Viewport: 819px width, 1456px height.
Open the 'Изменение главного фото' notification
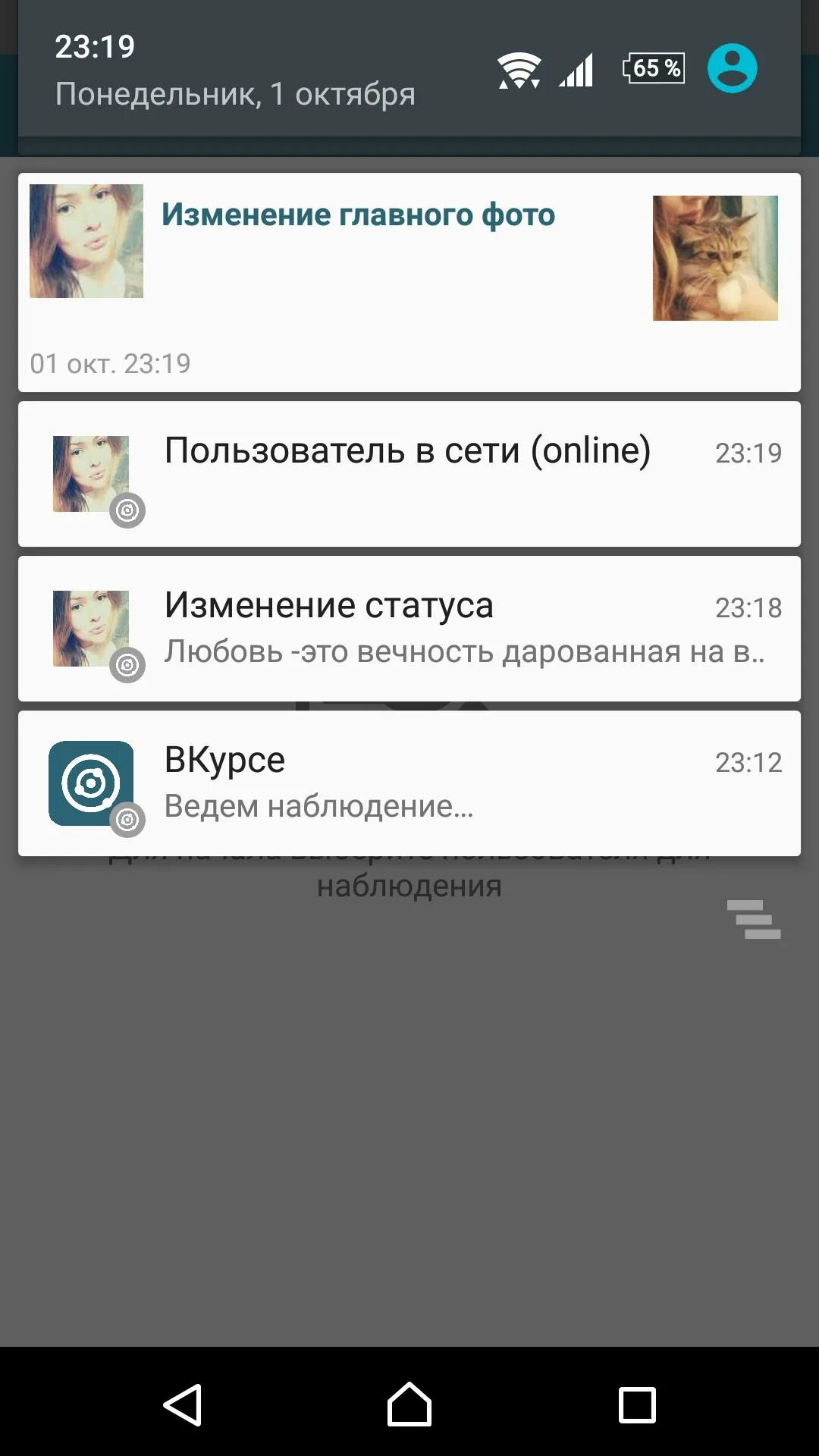[x=409, y=282]
